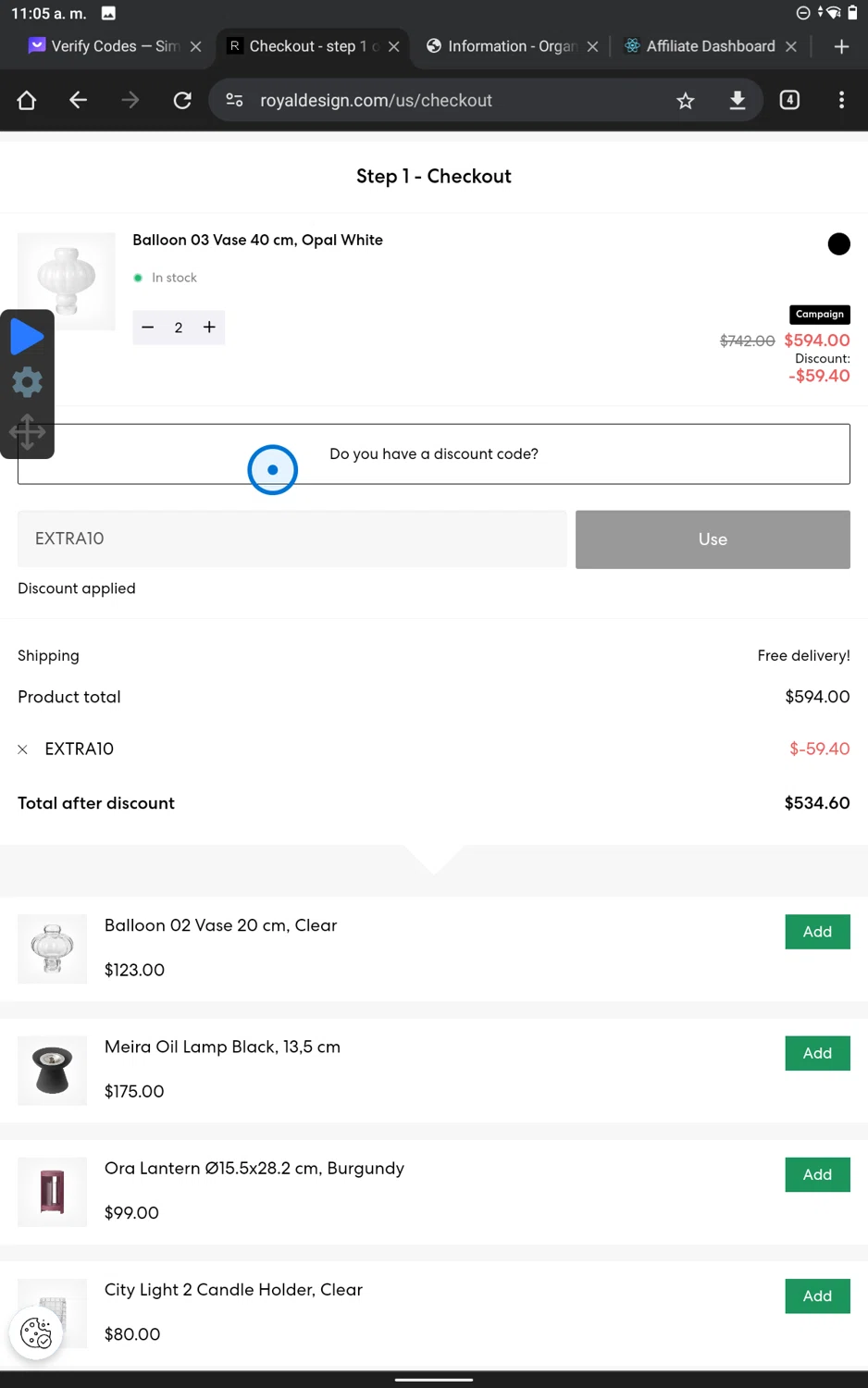The height and width of the screenshot is (1388, 868).
Task: Edit the EXTRA10 discount code field
Action: click(x=291, y=539)
